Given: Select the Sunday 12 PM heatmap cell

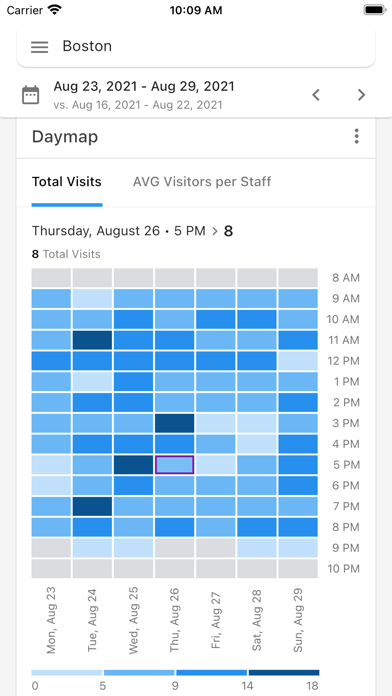Looking at the screenshot, I should (298, 361).
